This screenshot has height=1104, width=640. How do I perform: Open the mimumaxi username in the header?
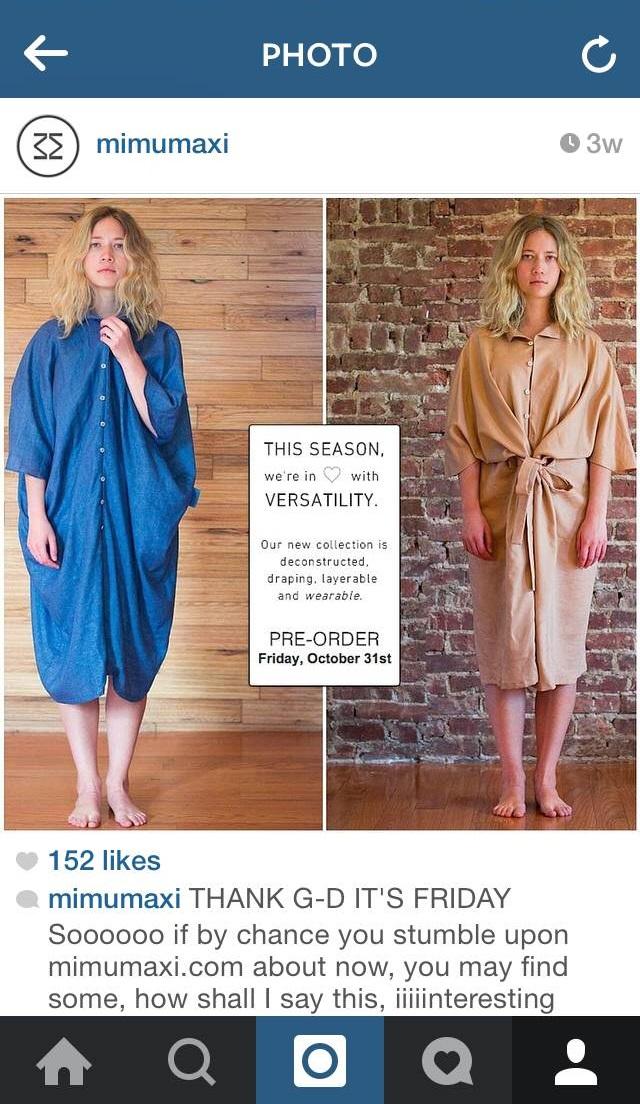[162, 144]
